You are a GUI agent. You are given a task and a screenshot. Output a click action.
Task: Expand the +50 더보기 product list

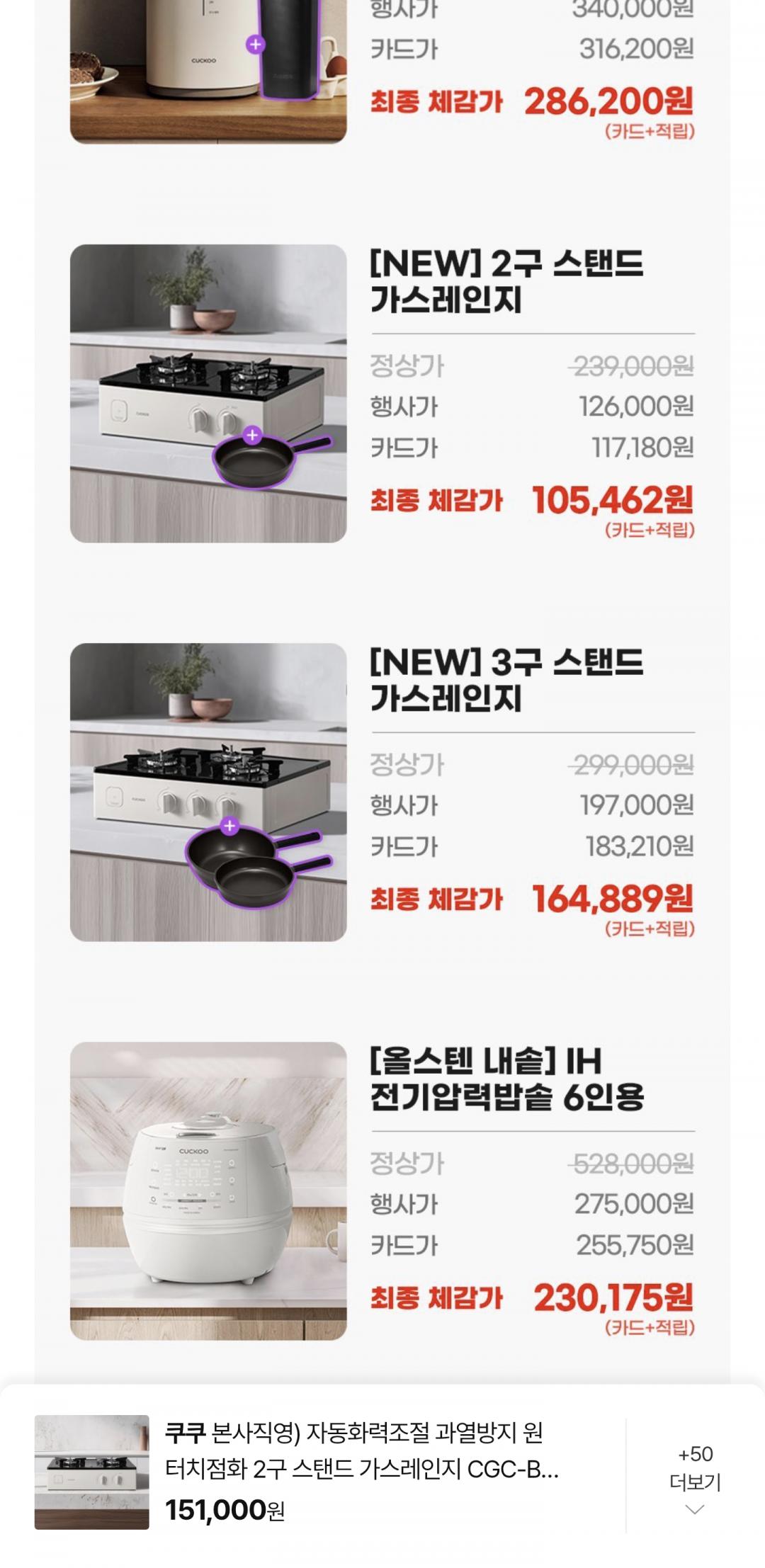click(x=695, y=1480)
